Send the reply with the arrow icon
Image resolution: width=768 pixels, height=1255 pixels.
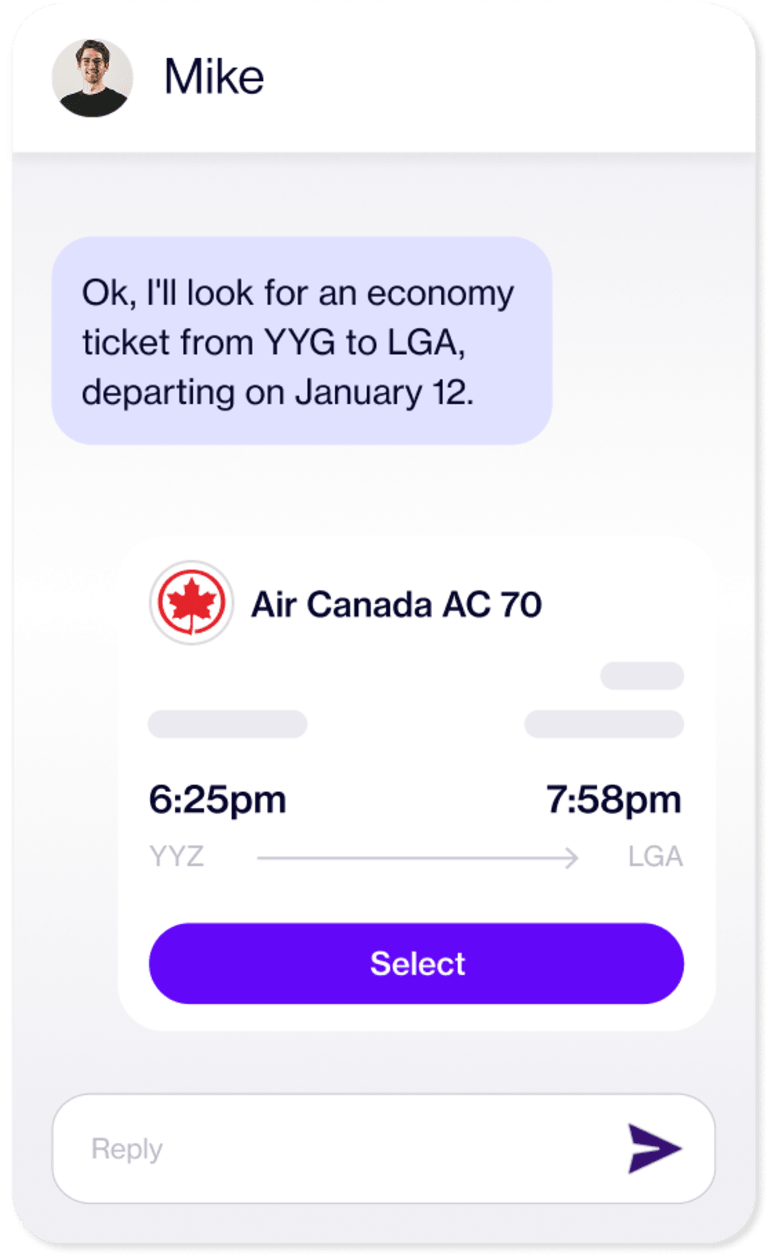(655, 1148)
